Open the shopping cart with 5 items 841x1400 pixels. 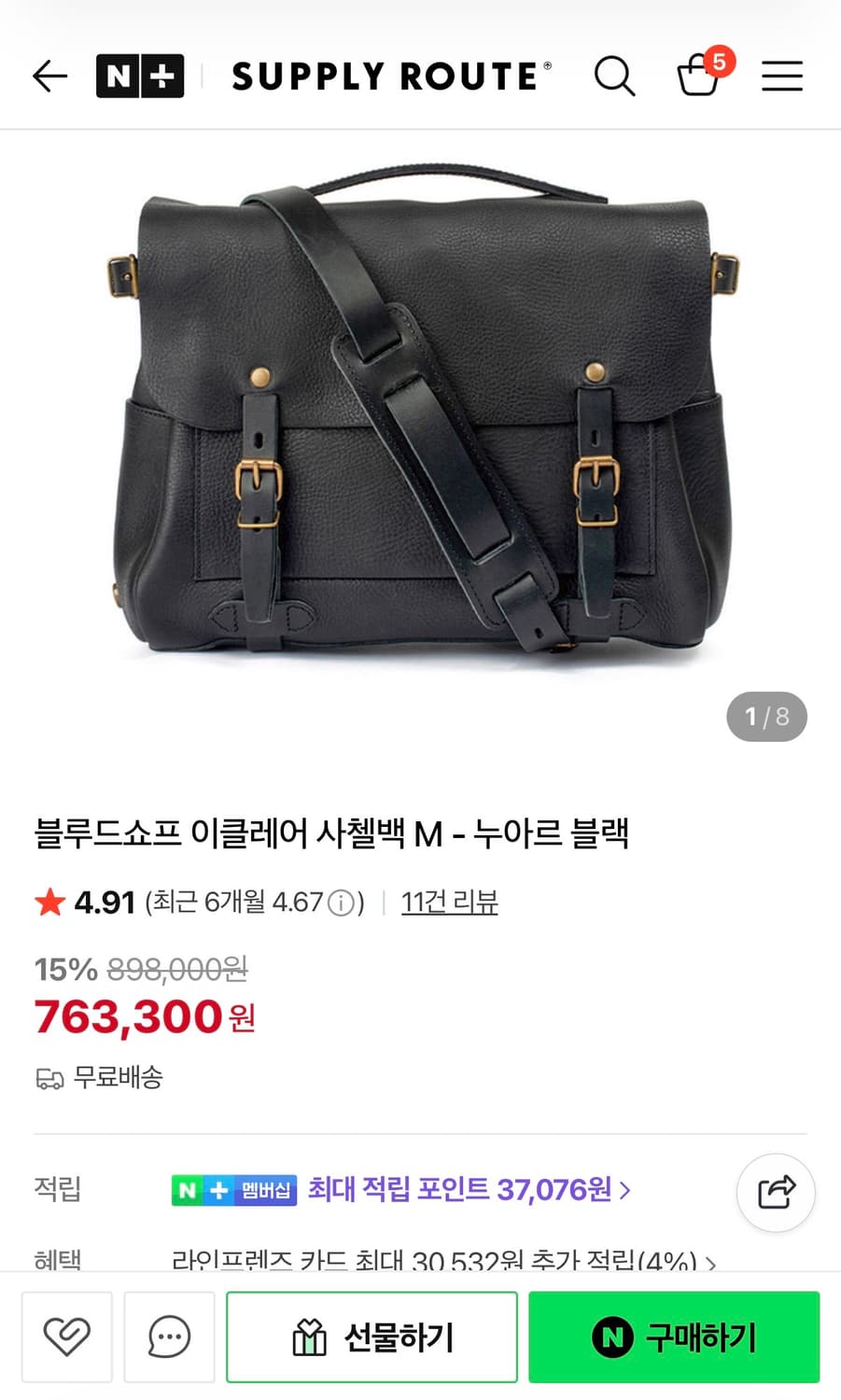point(698,77)
